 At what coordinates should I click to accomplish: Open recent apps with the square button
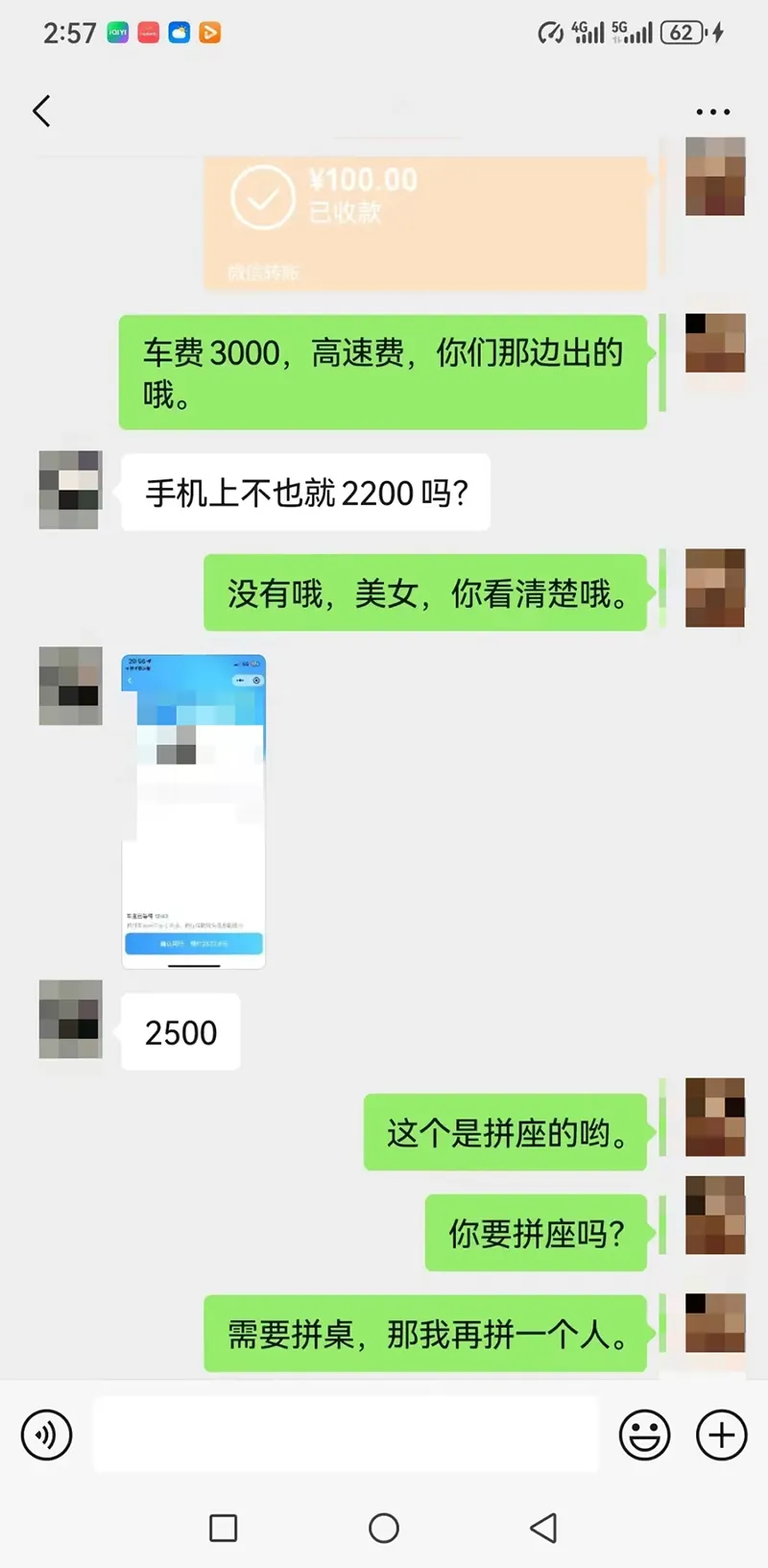[x=224, y=1528]
